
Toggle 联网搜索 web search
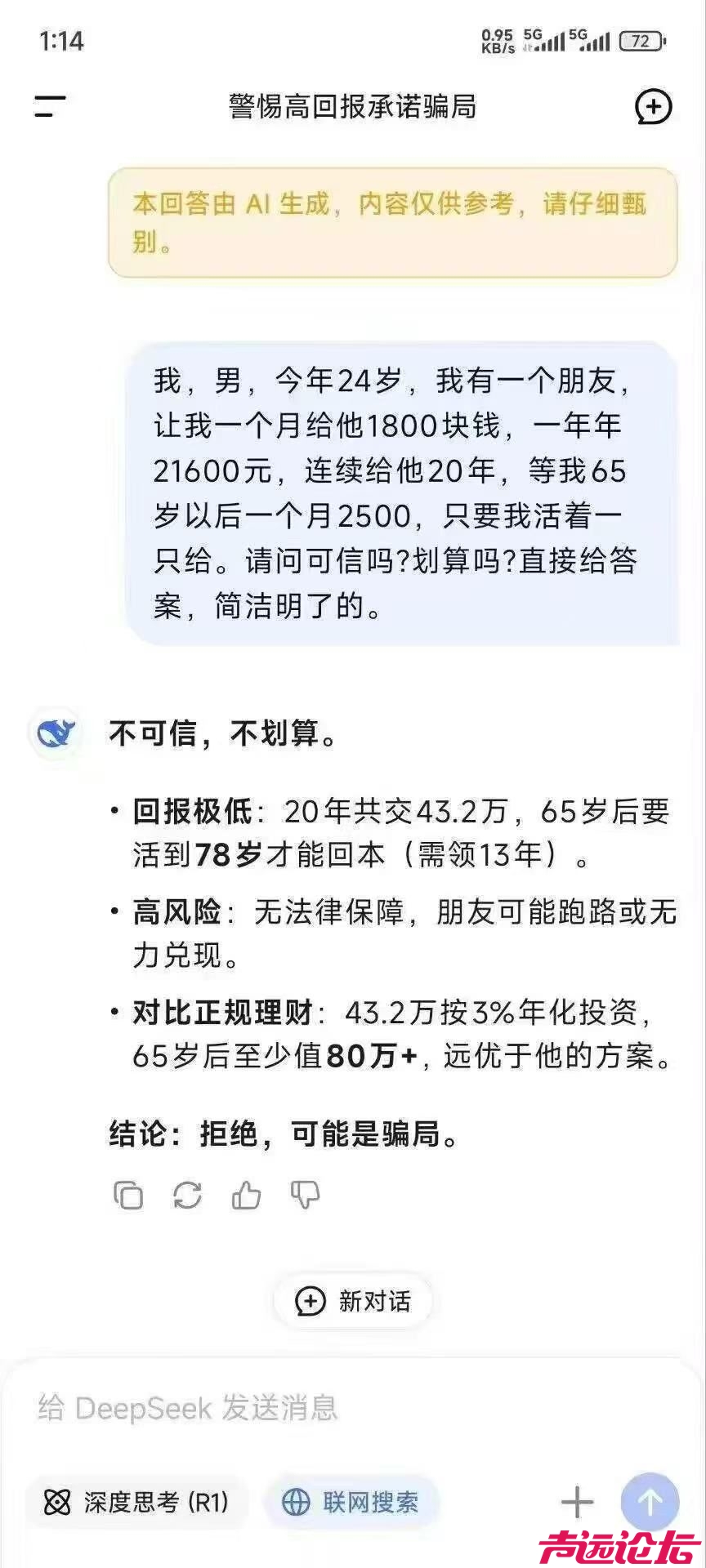[x=351, y=1502]
